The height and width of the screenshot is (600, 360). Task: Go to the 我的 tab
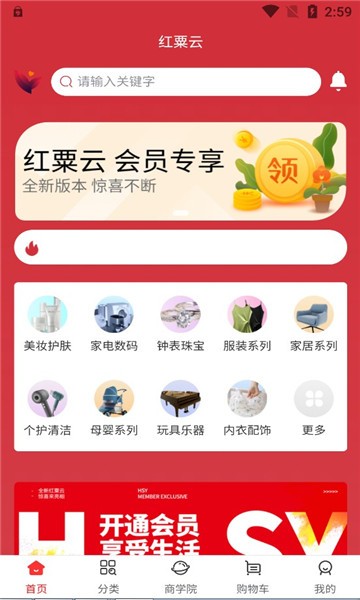pyautogui.click(x=325, y=577)
